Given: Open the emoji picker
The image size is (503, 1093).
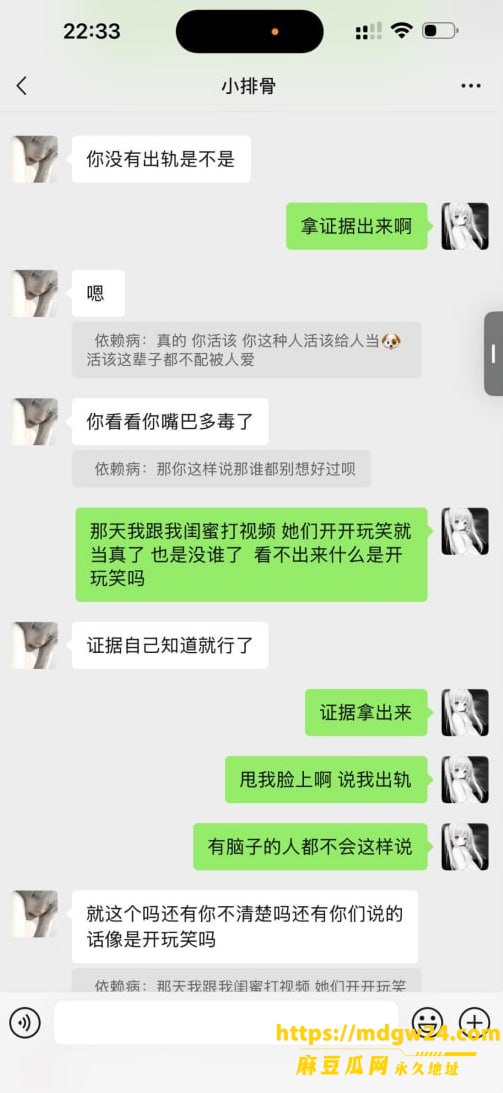Looking at the screenshot, I should point(427,1021).
